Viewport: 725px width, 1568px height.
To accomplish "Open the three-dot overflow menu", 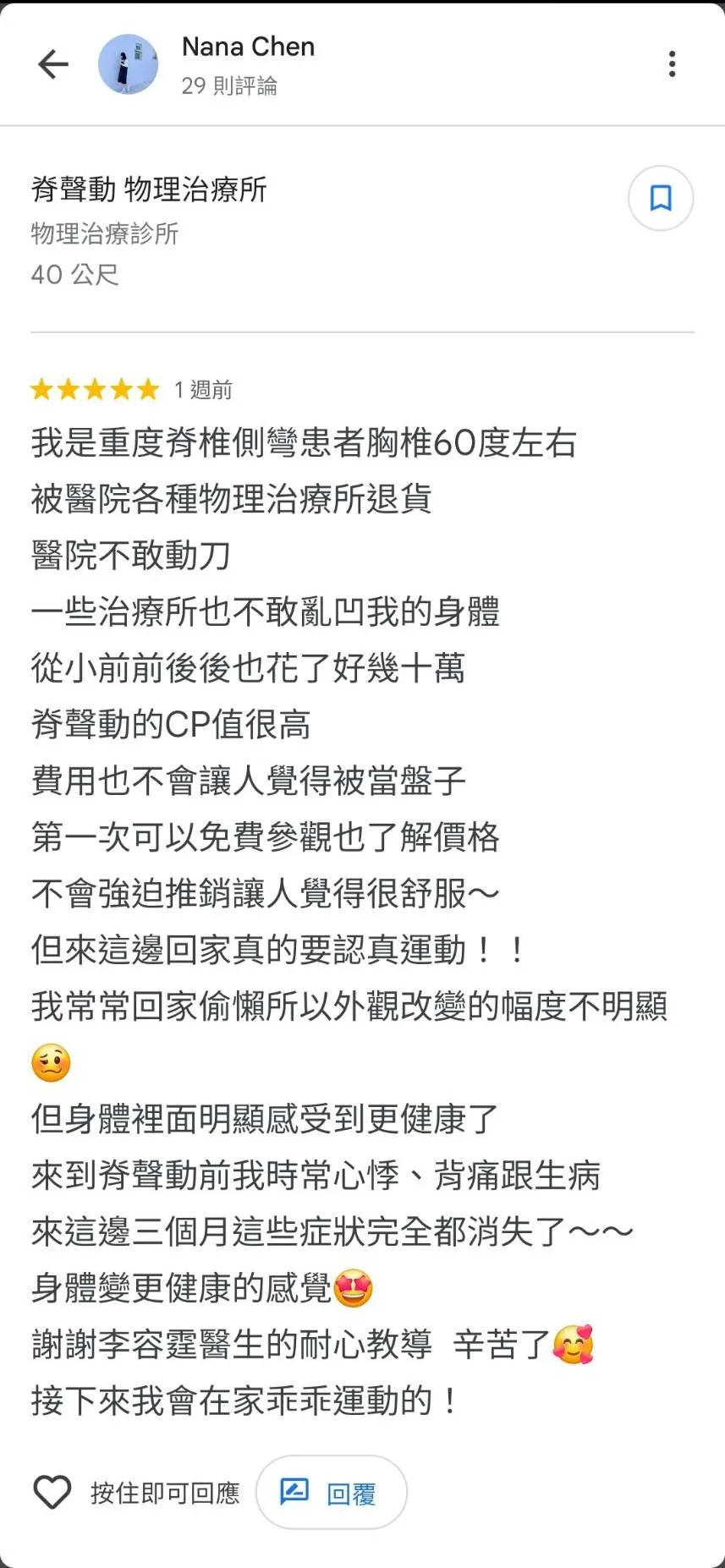I will coord(672,64).
